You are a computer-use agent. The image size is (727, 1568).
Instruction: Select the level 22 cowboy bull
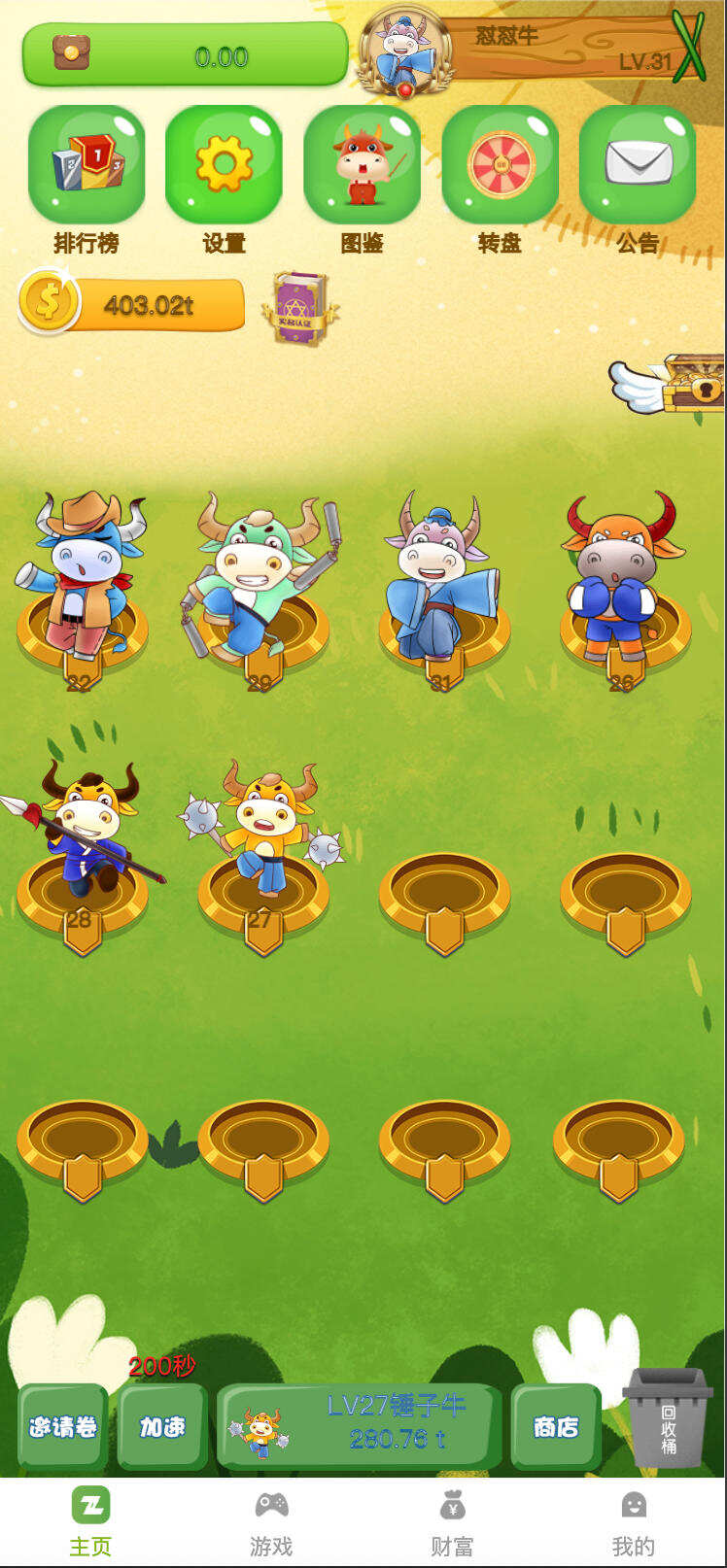tap(82, 583)
